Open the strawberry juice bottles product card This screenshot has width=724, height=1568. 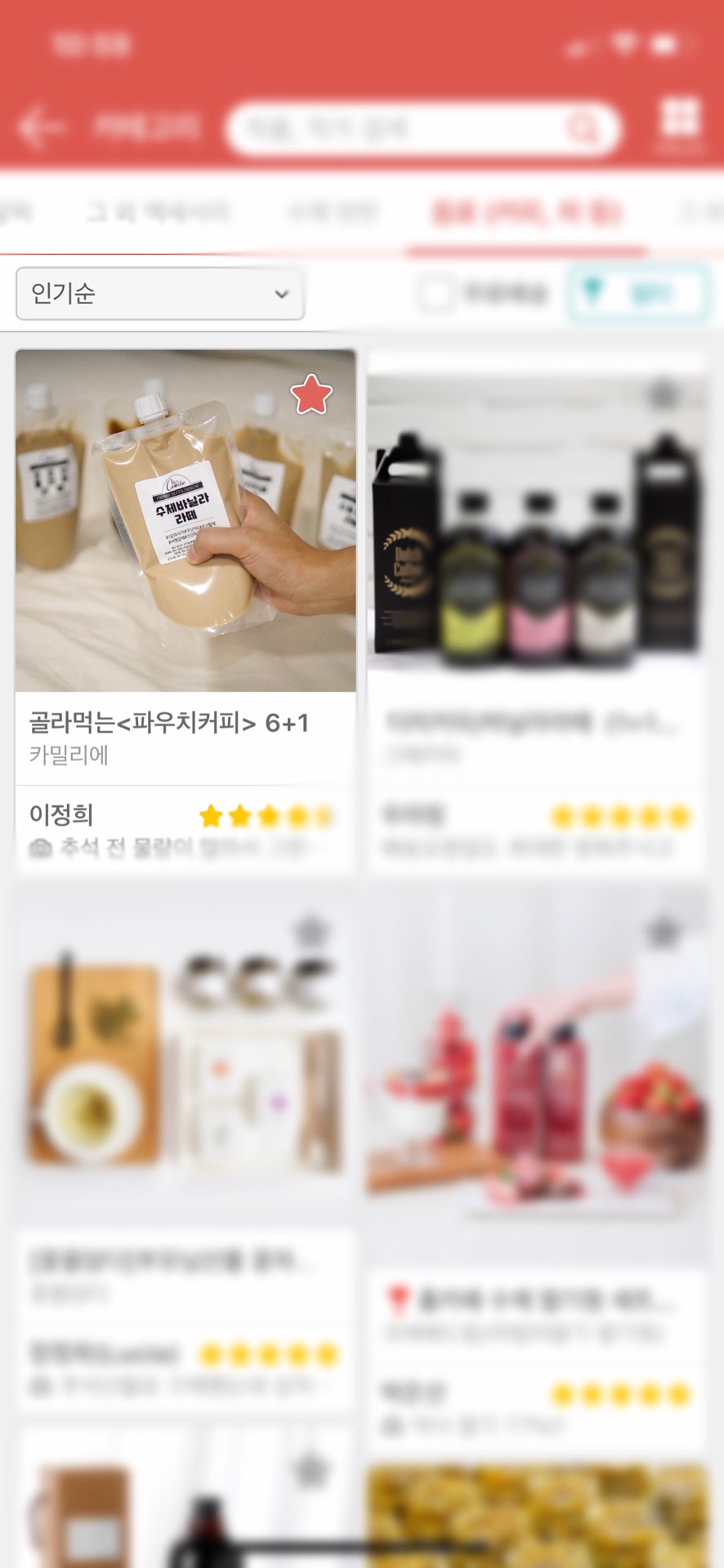pos(537,1078)
